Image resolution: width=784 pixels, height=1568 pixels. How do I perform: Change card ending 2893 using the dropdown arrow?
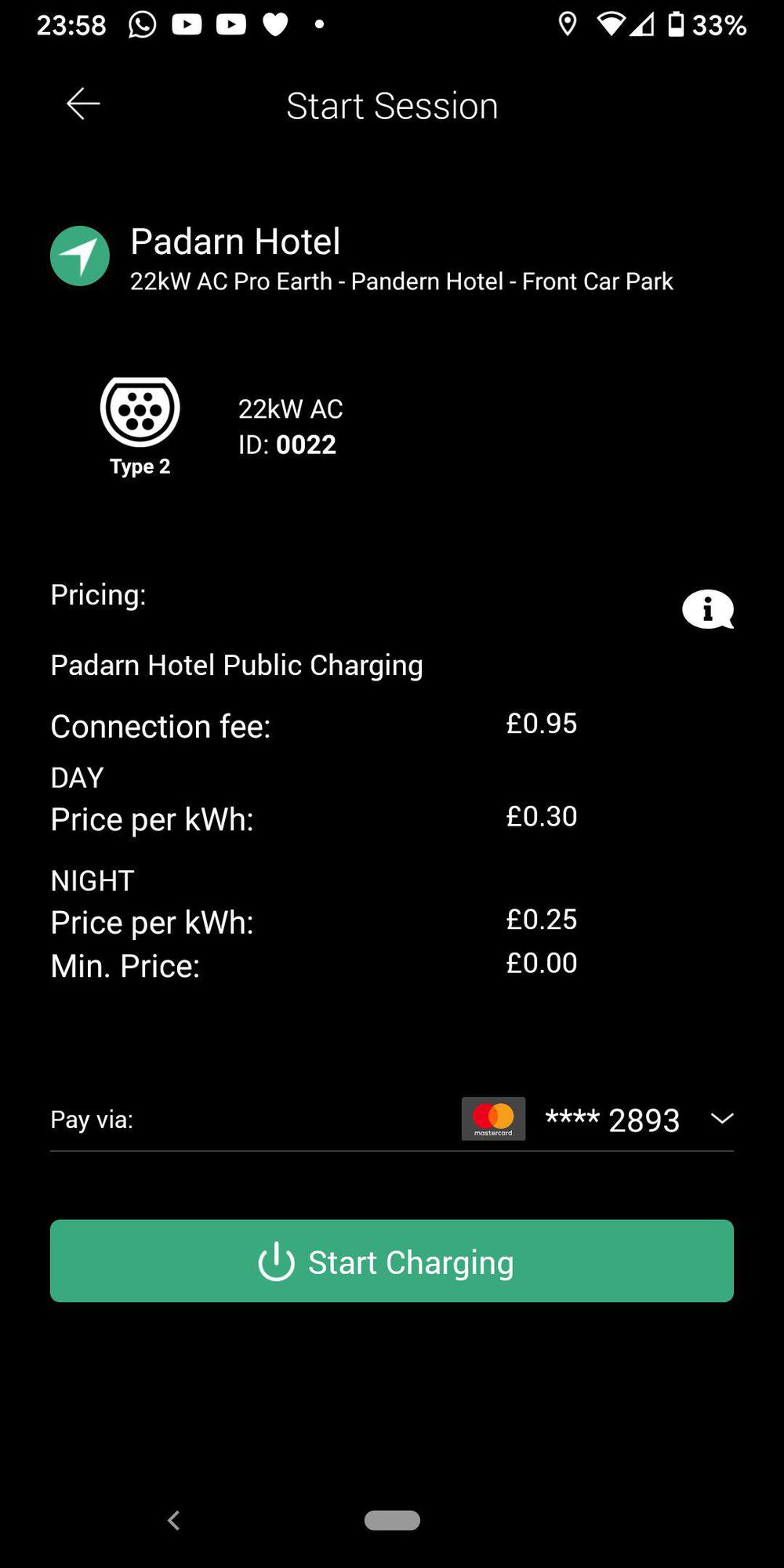[x=722, y=1119]
